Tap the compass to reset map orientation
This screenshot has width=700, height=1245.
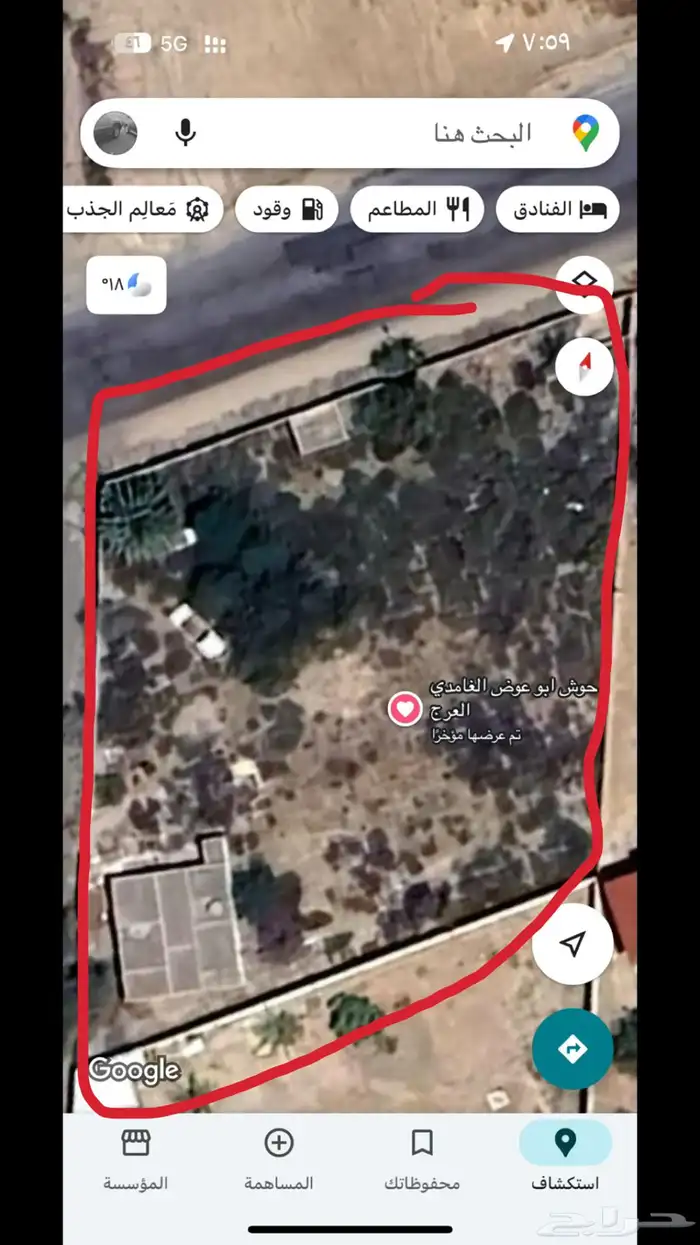coord(584,366)
